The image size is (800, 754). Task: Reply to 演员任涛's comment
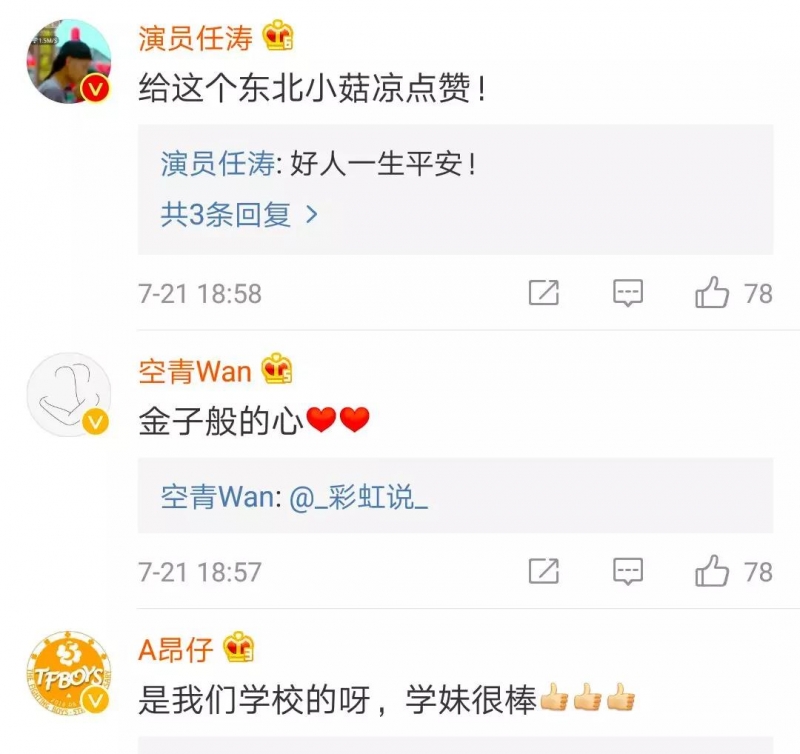(x=627, y=293)
